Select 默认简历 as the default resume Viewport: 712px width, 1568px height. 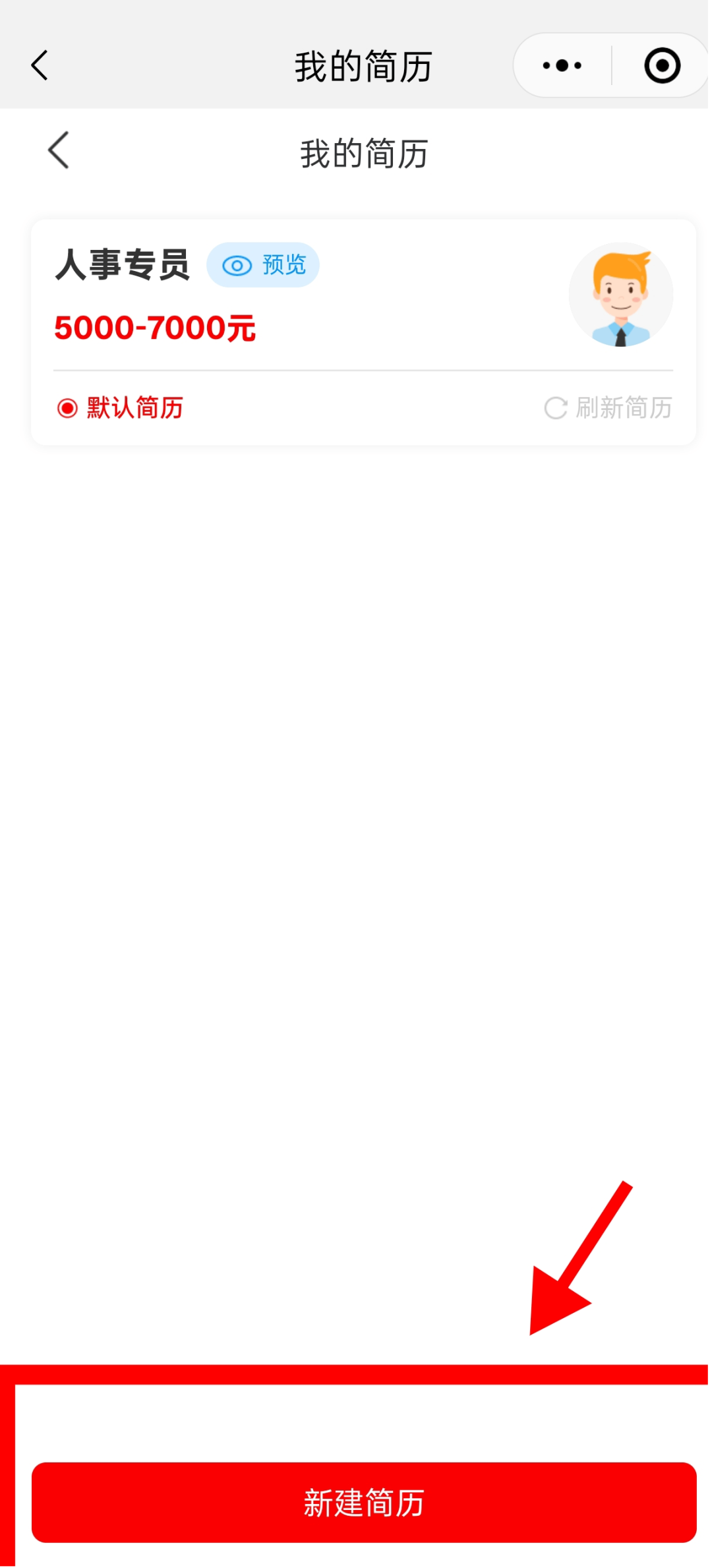coord(120,408)
